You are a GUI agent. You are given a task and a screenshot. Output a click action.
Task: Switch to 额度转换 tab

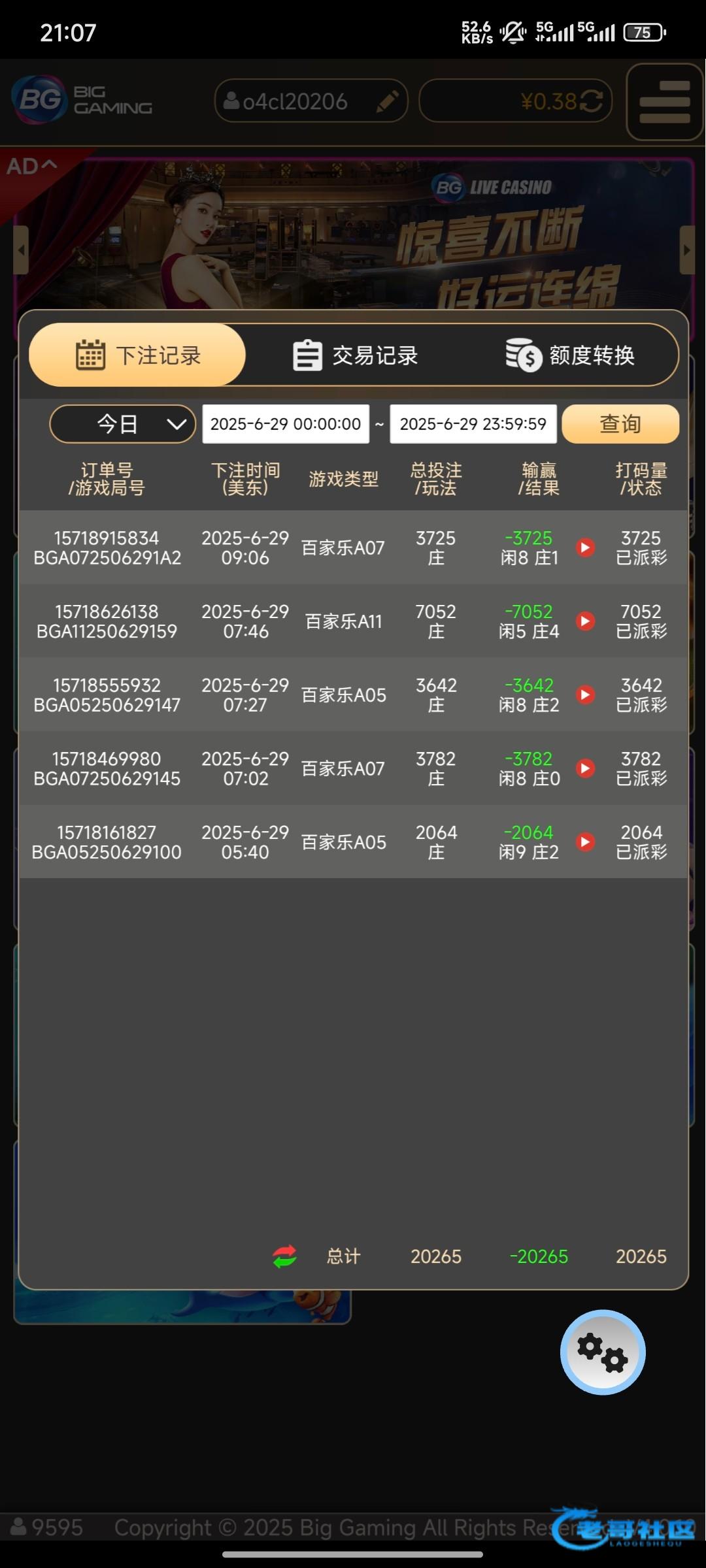pos(571,355)
